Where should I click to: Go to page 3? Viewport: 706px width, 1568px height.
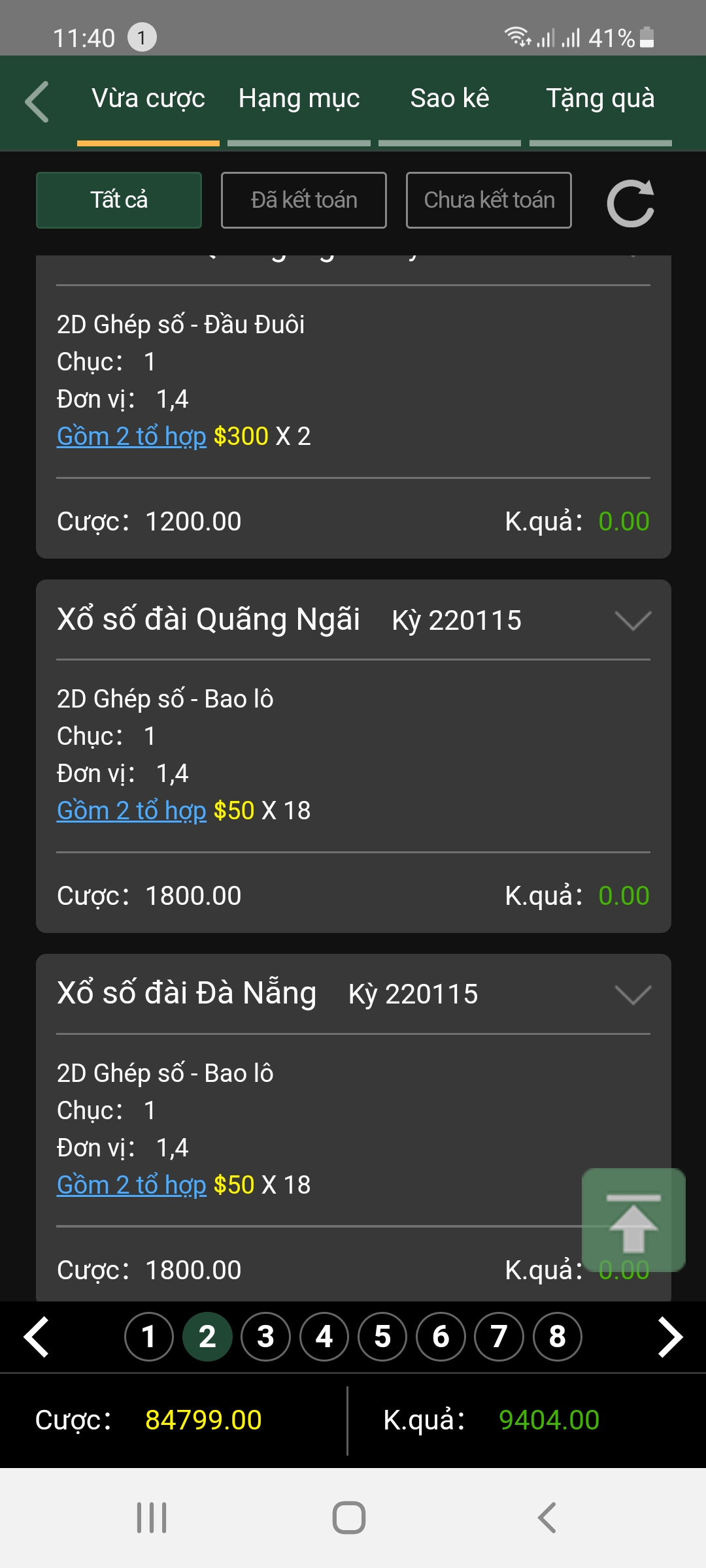click(x=265, y=1337)
